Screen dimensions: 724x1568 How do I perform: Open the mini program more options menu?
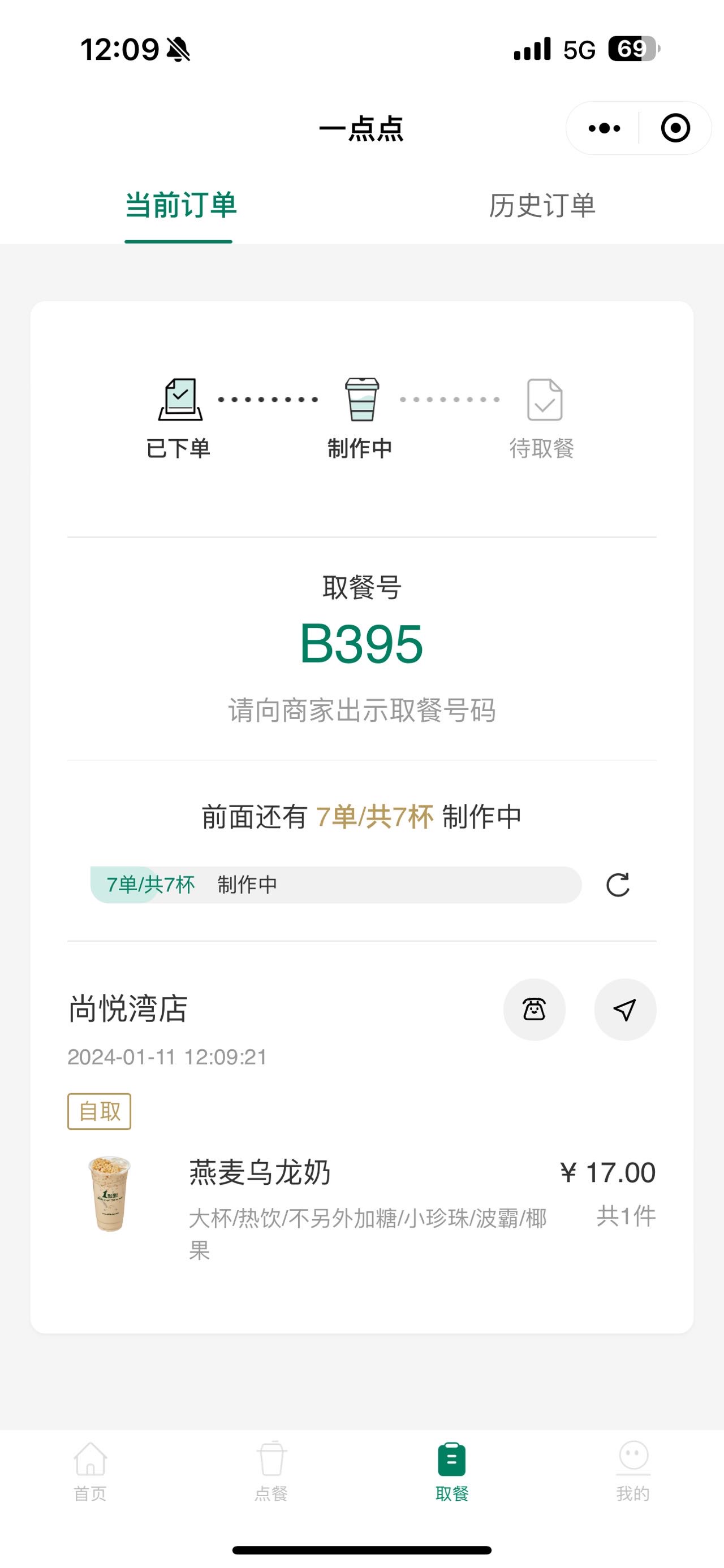tap(604, 128)
